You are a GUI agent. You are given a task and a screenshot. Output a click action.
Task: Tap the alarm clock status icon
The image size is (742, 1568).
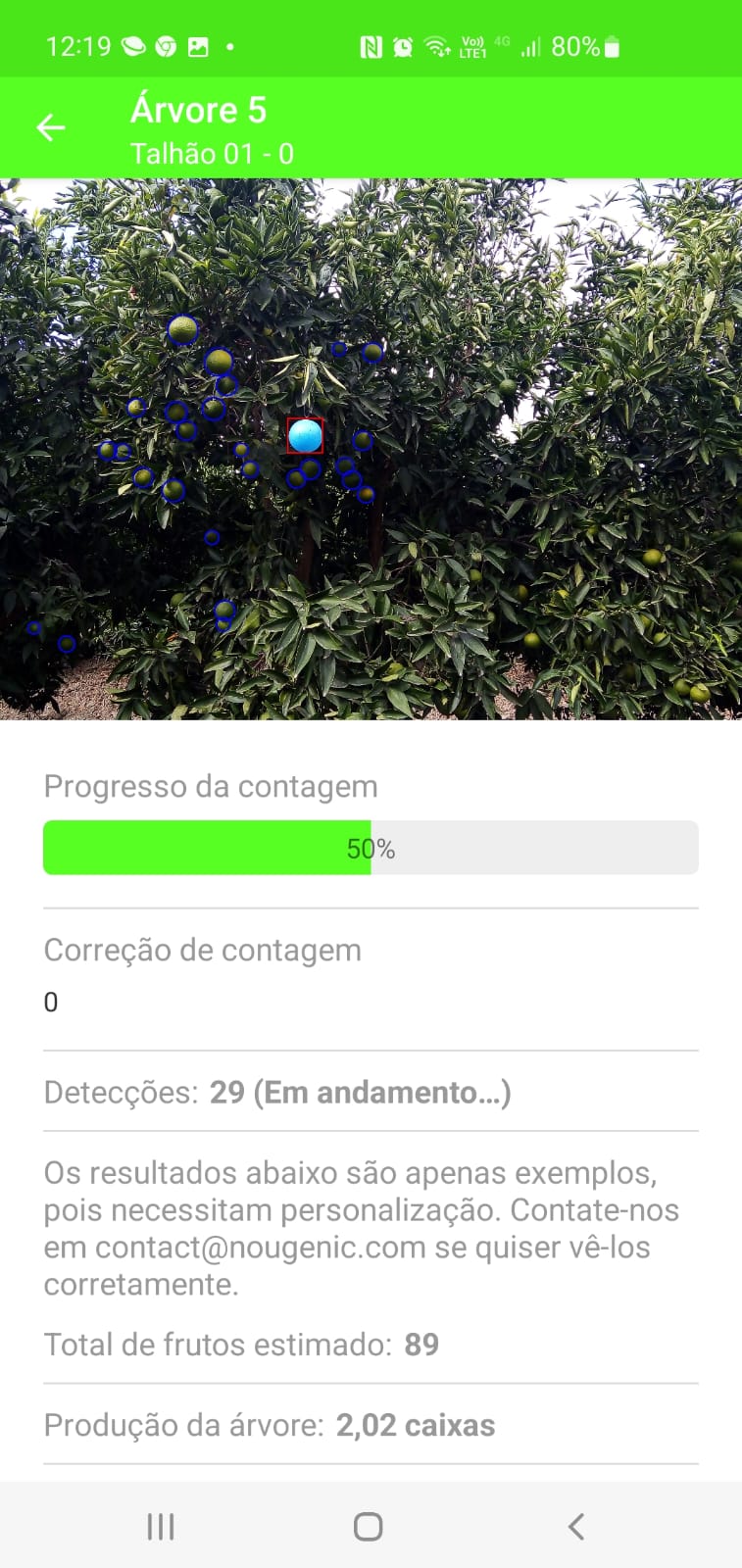pos(403,45)
